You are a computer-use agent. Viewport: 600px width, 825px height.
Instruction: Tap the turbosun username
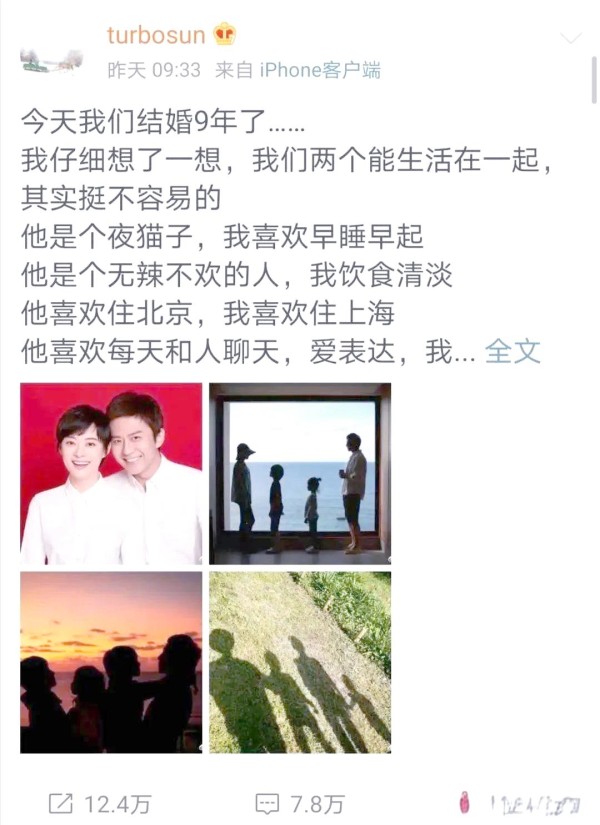pos(156,35)
